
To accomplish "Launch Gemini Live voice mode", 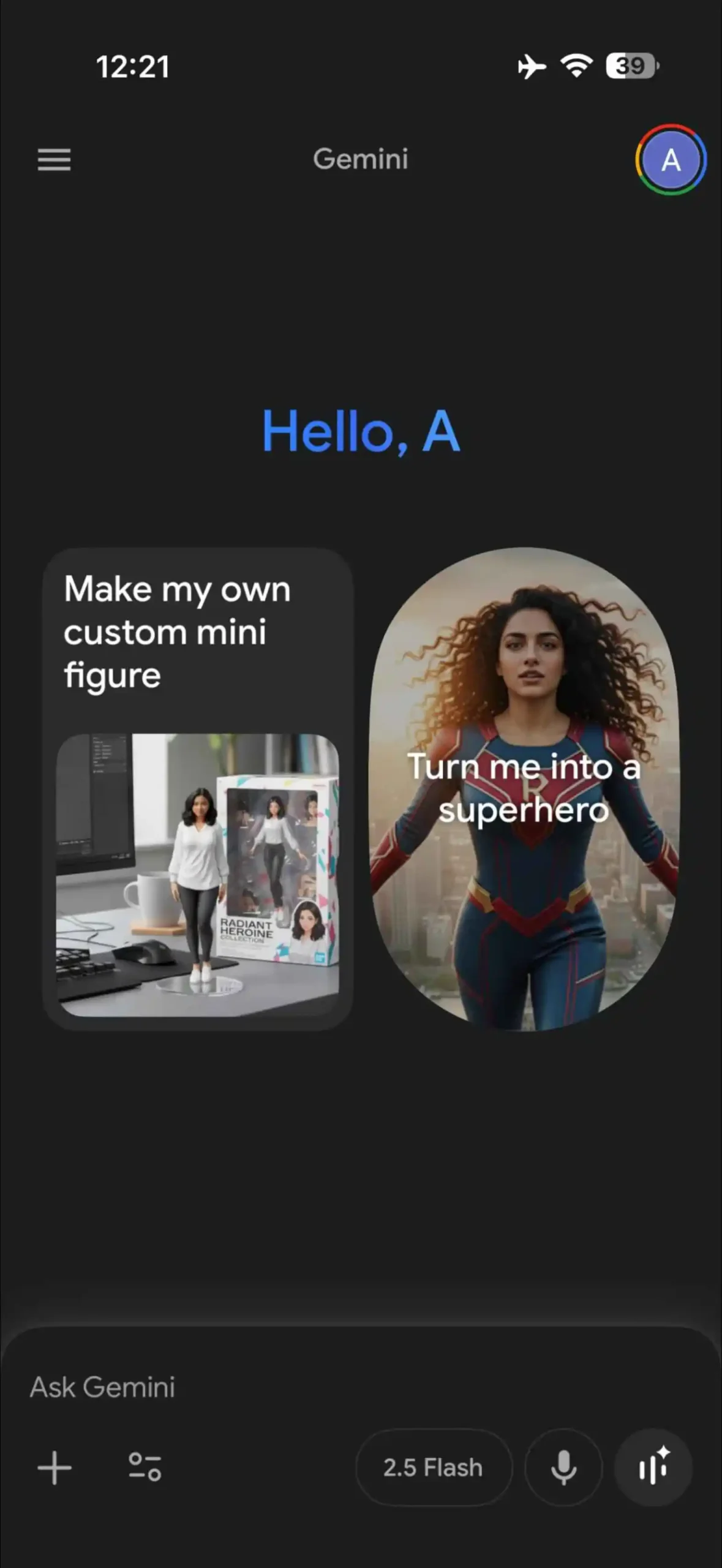I will pyautogui.click(x=653, y=1468).
